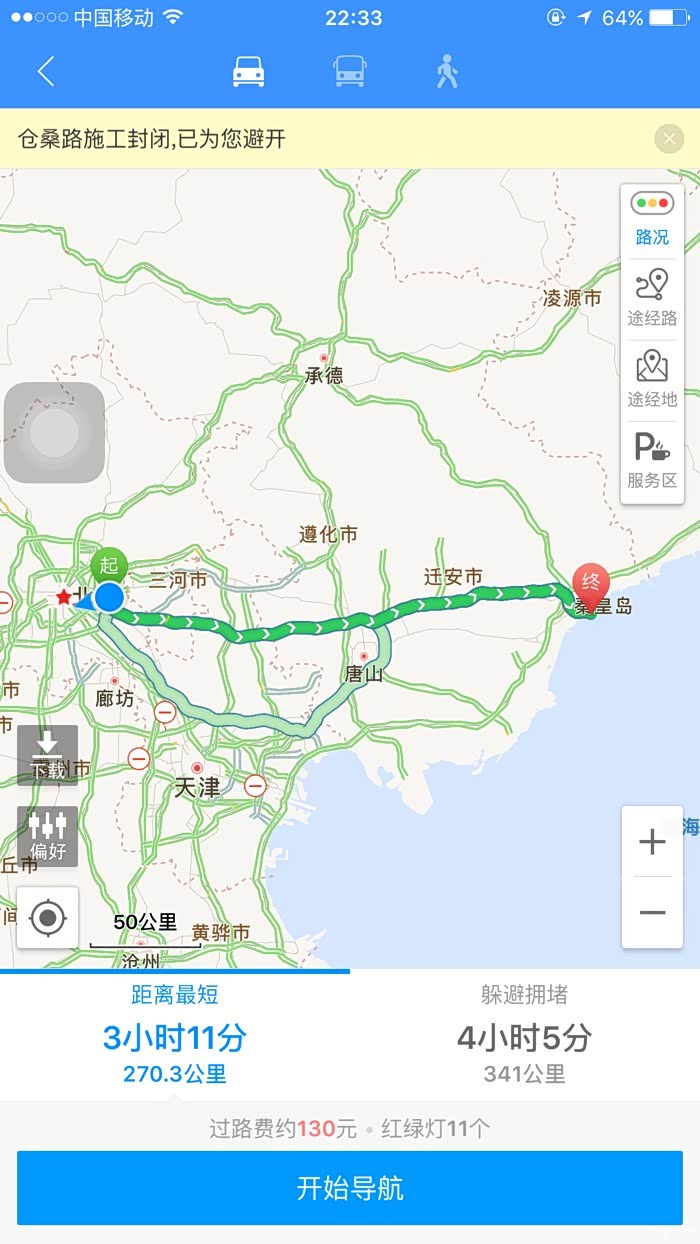This screenshot has width=700, height=1244.
Task: Select the car driving mode
Action: 248,72
